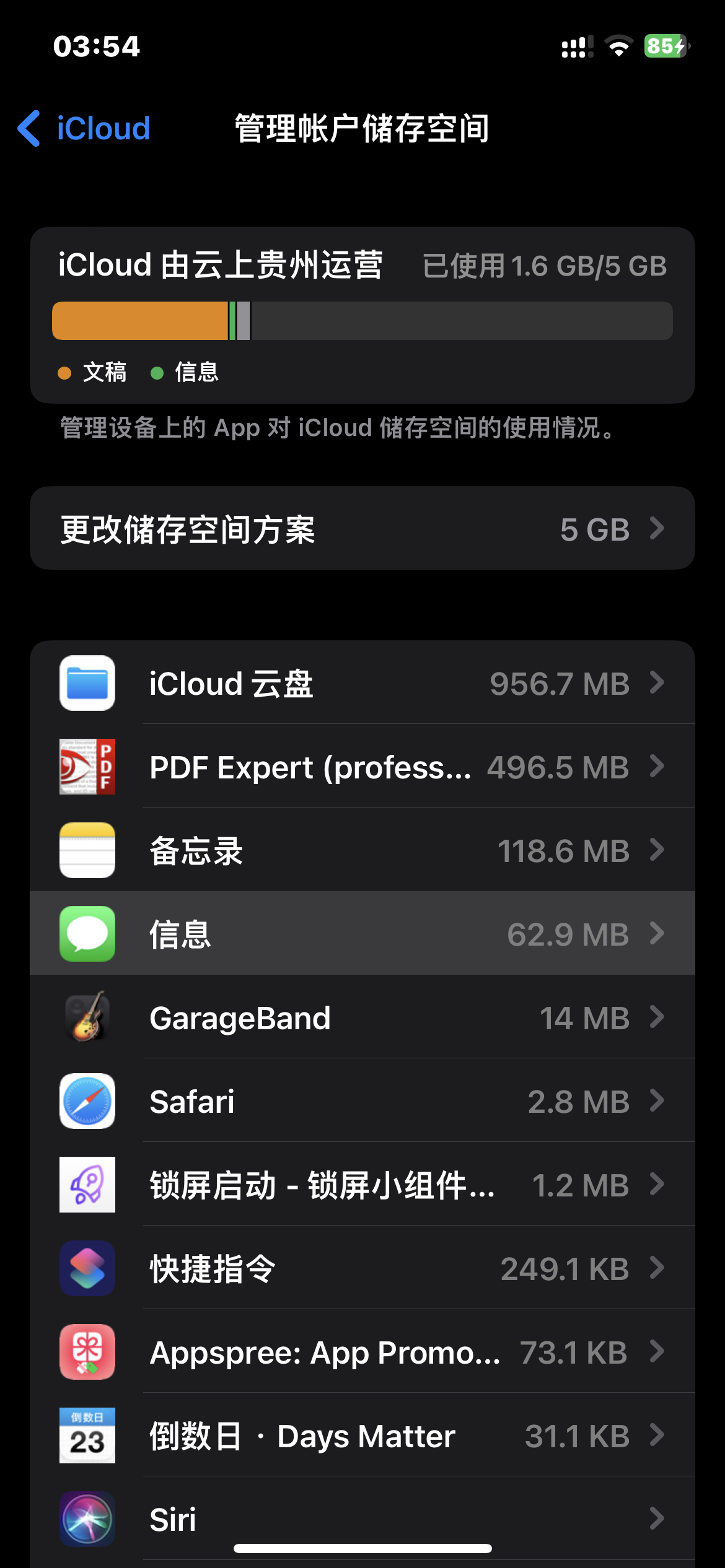Open 备忘录 storage details
Screen dimensions: 725x1568
click(x=362, y=850)
